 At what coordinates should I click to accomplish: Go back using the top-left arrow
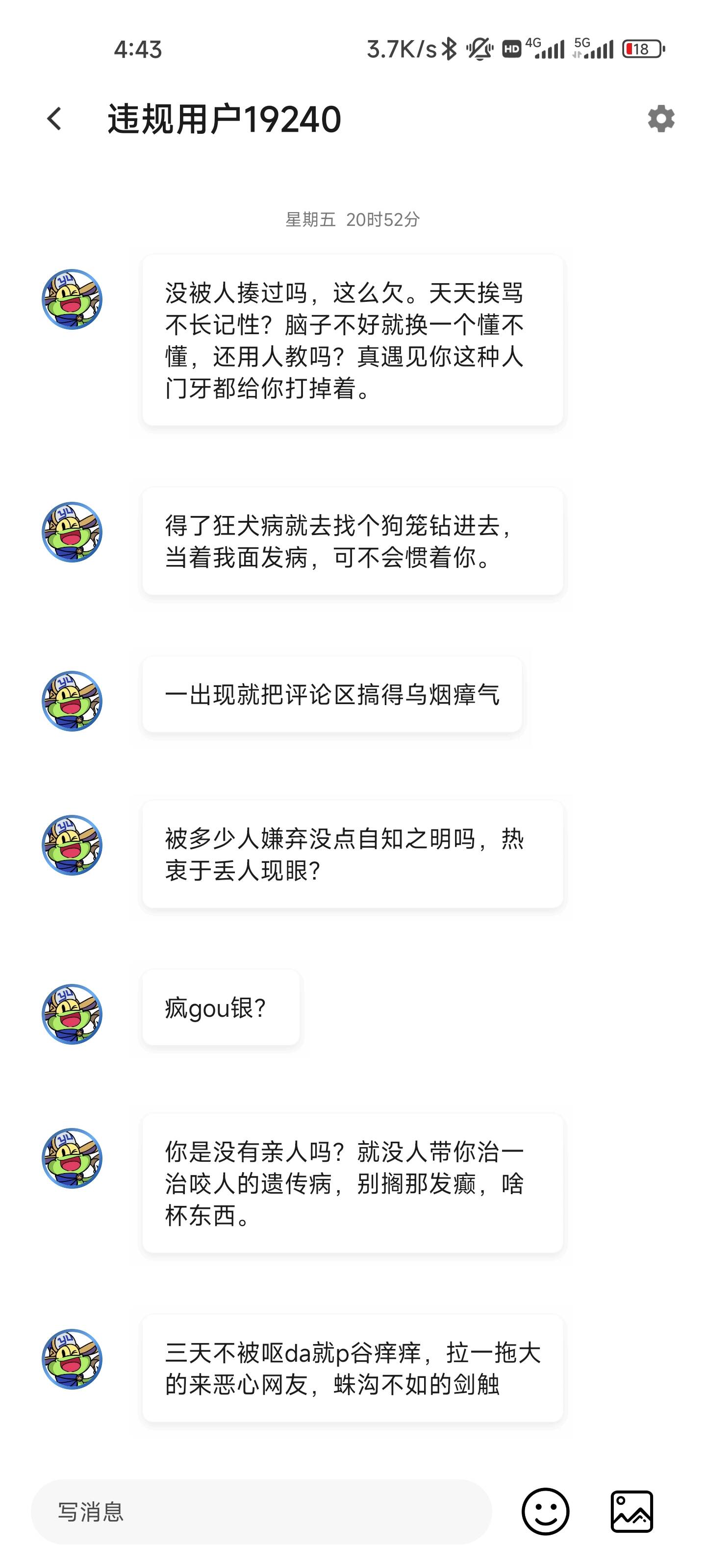click(54, 119)
